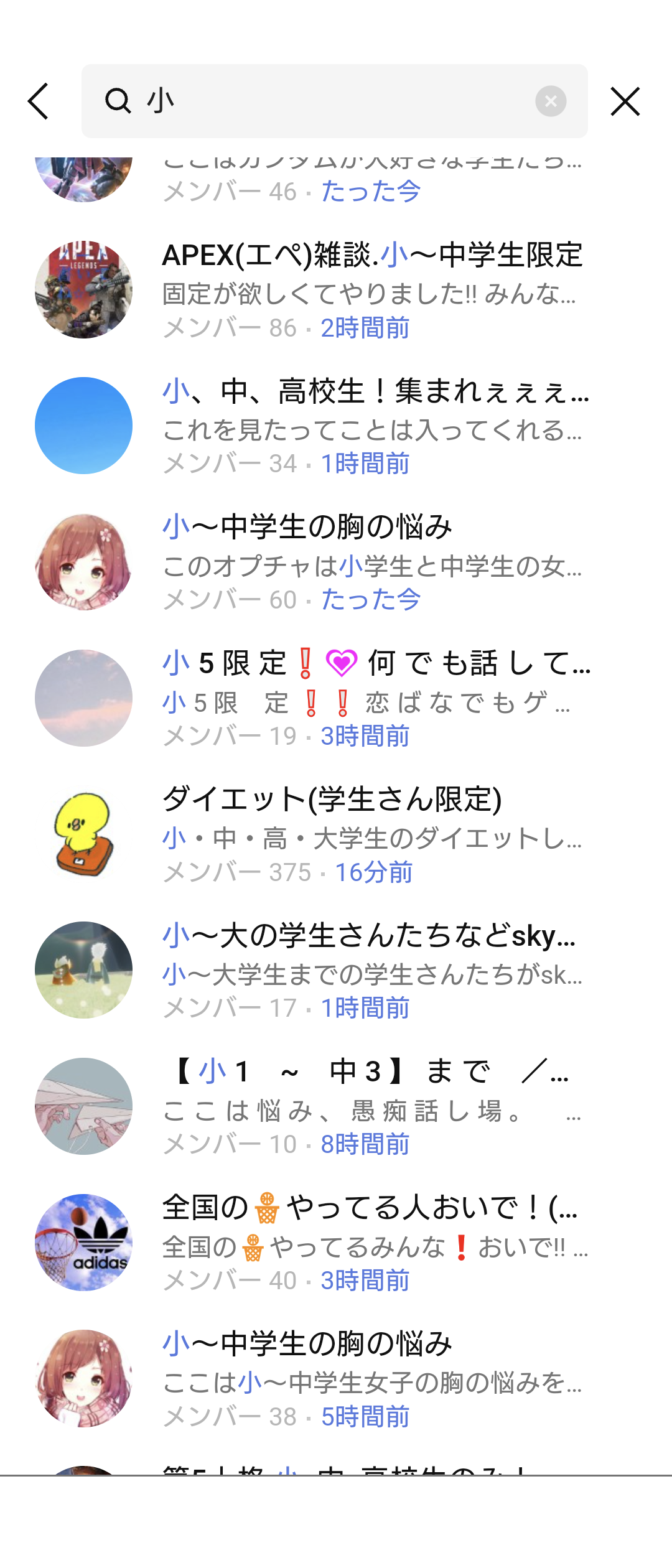The width and height of the screenshot is (672, 1568).
Task: Go back using the back arrow
Action: click(39, 101)
